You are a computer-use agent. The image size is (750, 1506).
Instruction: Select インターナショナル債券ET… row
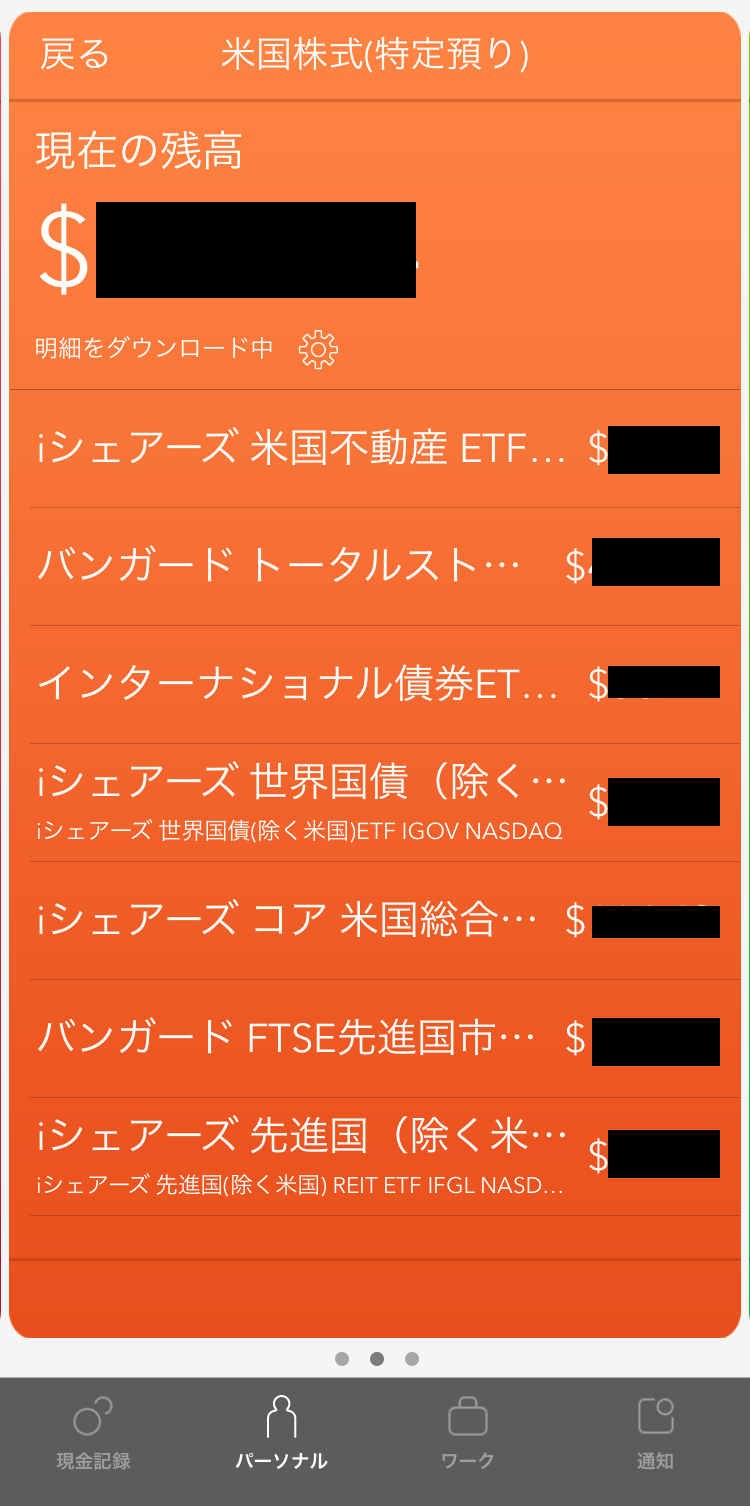(298, 685)
